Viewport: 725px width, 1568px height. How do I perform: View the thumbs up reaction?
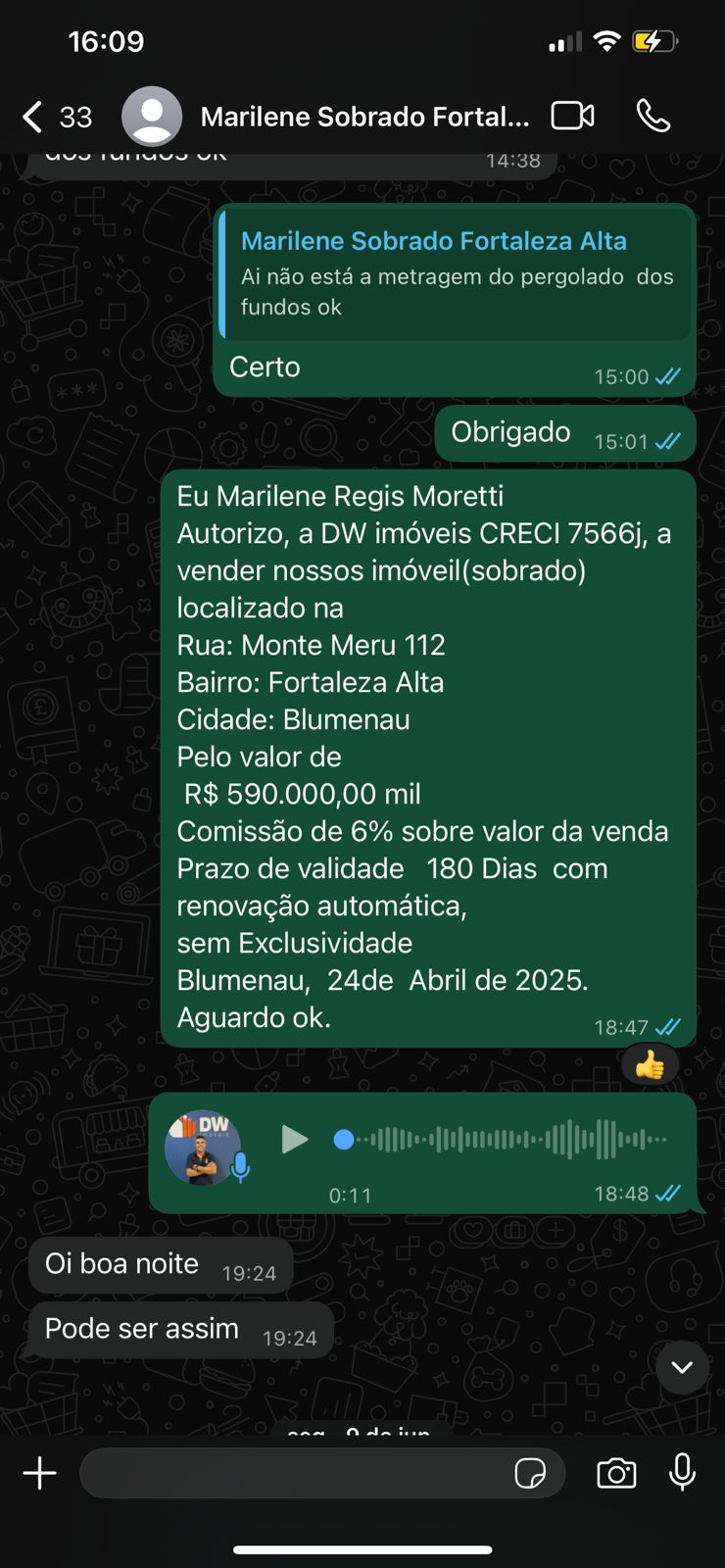click(x=650, y=1064)
